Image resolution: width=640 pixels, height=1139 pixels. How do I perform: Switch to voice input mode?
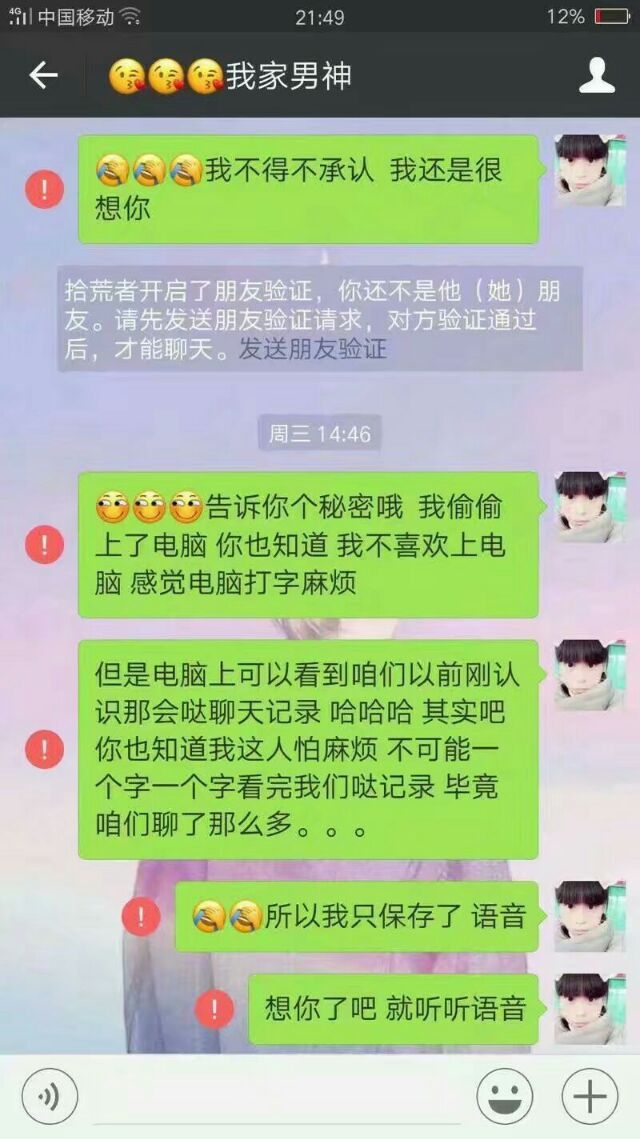click(x=49, y=1097)
